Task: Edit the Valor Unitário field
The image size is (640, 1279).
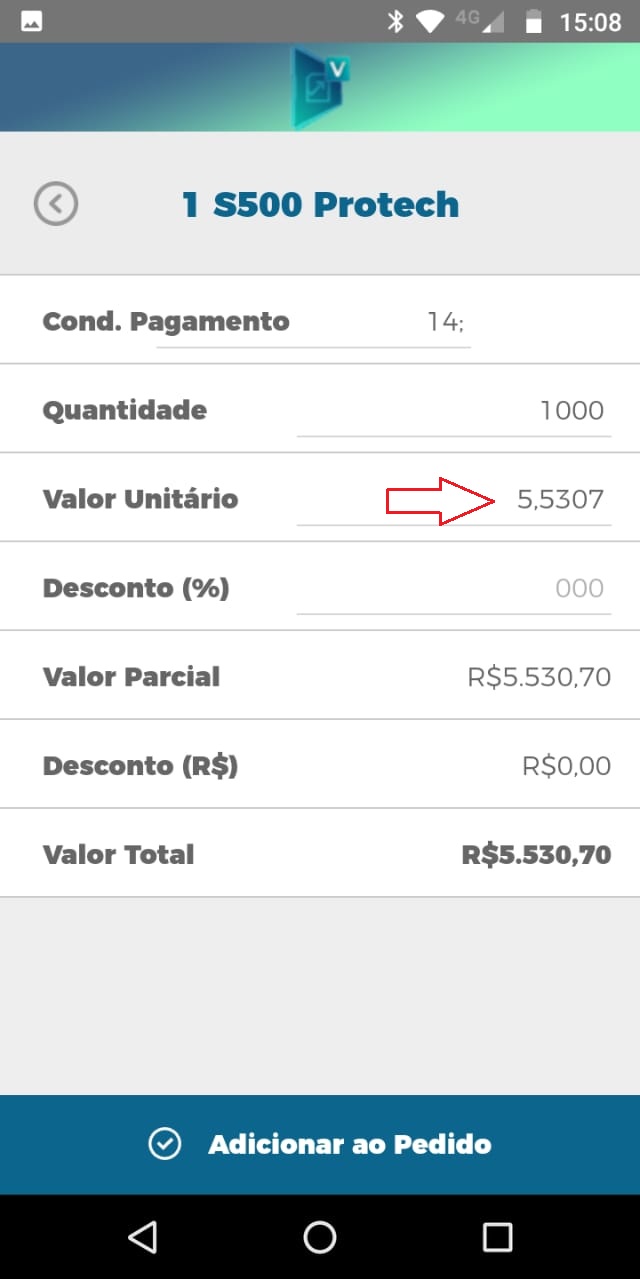Action: [x=454, y=500]
